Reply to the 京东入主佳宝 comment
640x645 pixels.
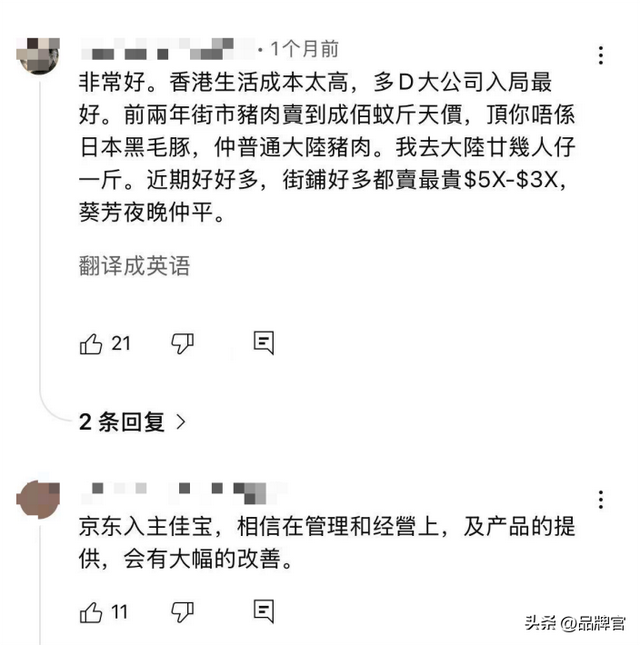point(264,611)
